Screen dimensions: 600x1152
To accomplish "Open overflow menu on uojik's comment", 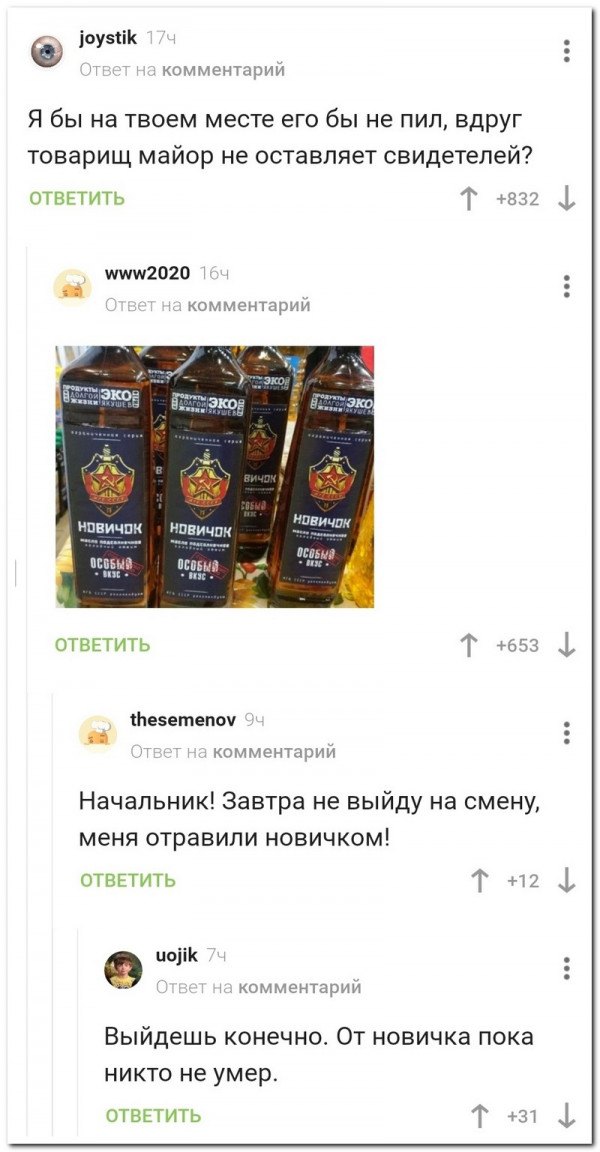I will coord(567,968).
